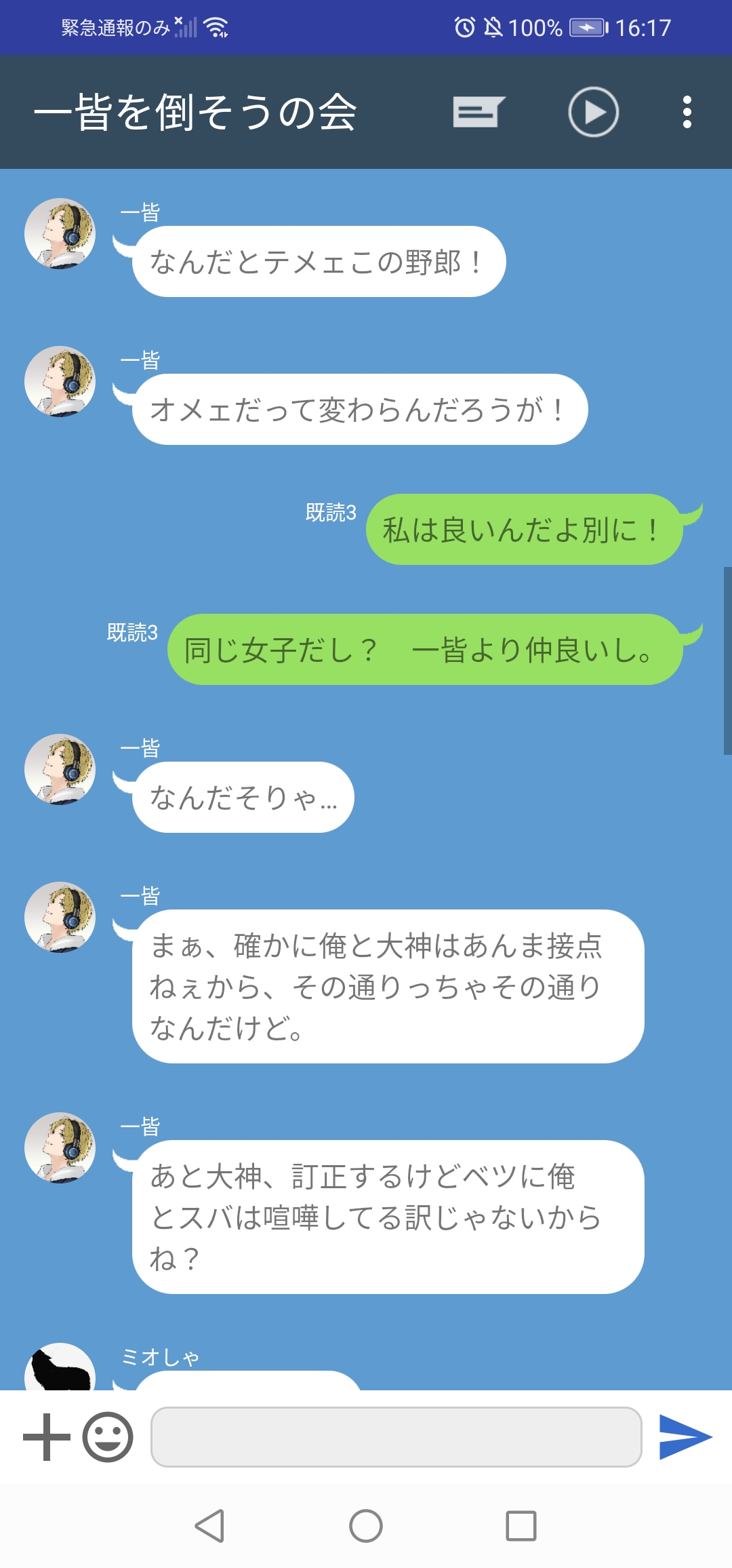This screenshot has height=1568, width=732.
Task: Focus the message text field
Action: [396, 1436]
